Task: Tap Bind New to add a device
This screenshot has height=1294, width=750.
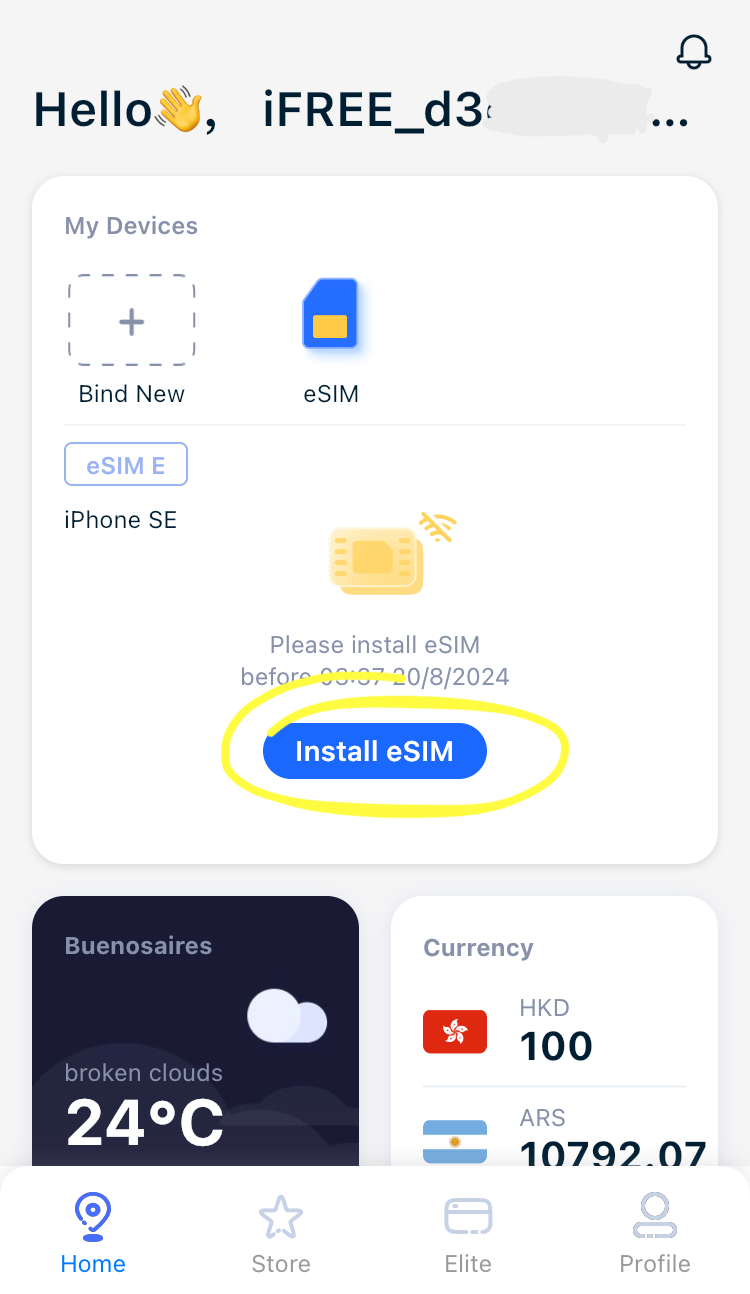Action: 131,322
